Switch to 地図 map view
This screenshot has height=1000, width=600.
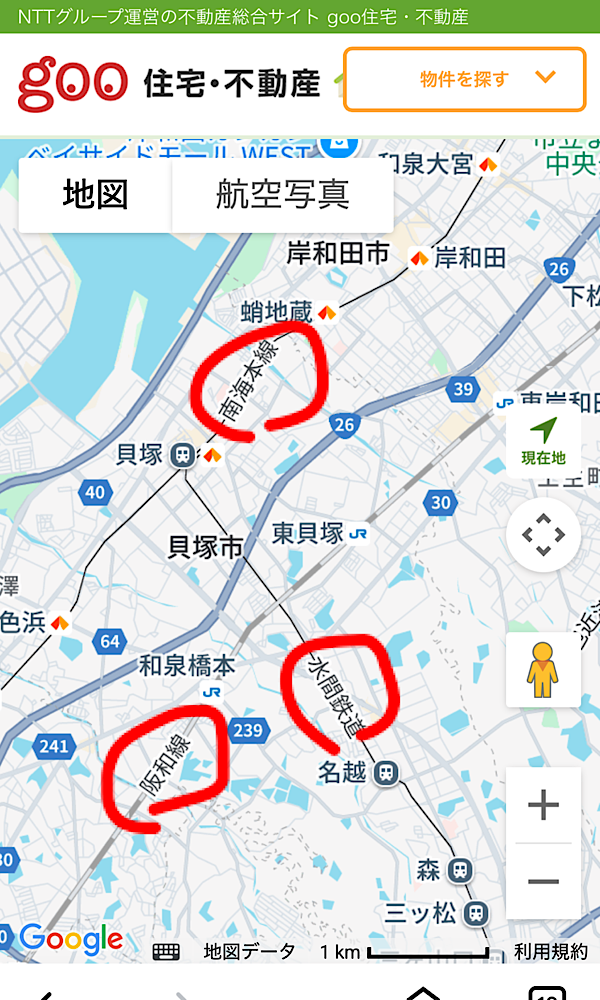[x=95, y=195]
